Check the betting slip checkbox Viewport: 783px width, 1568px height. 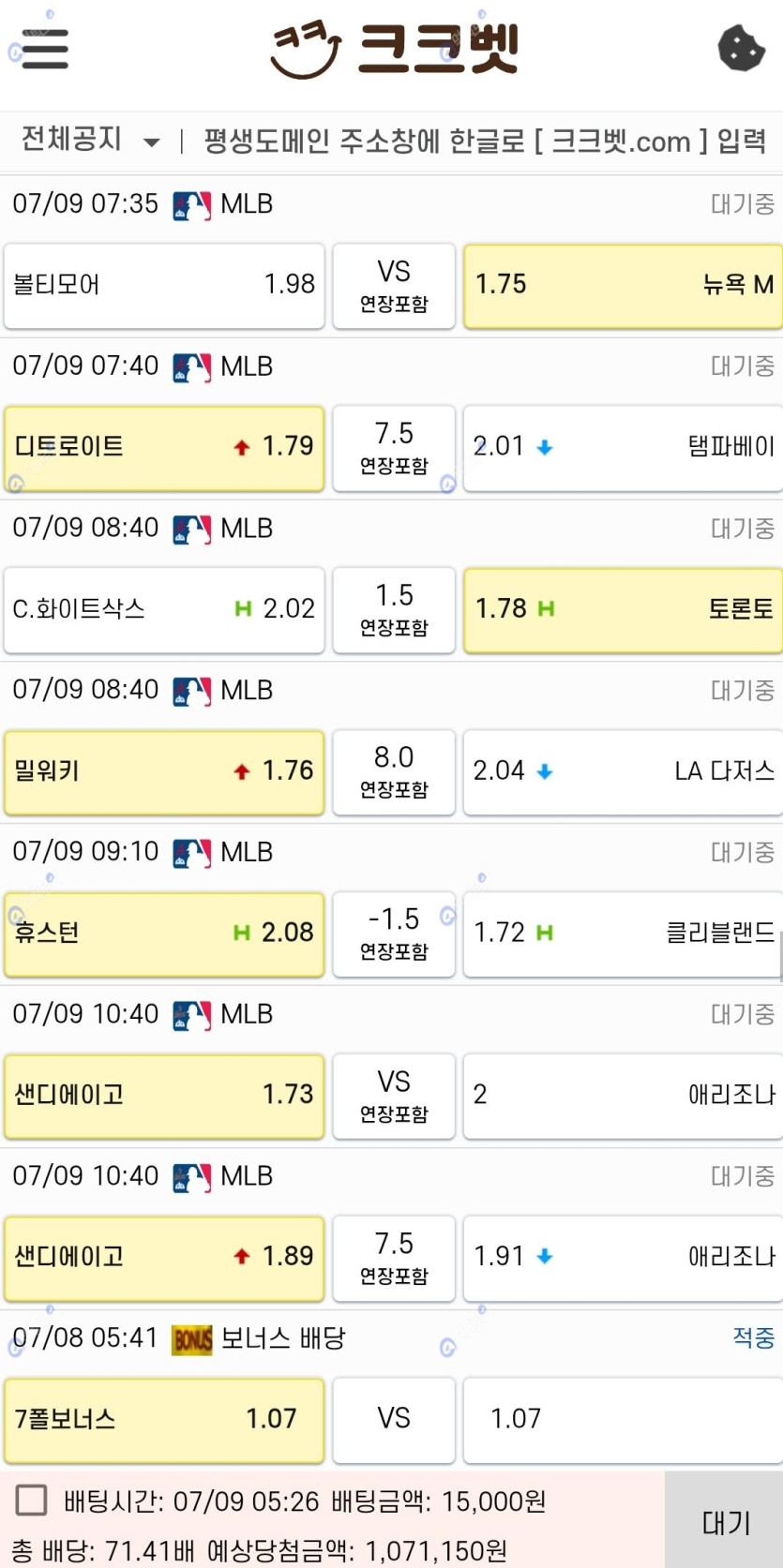click(31, 1500)
